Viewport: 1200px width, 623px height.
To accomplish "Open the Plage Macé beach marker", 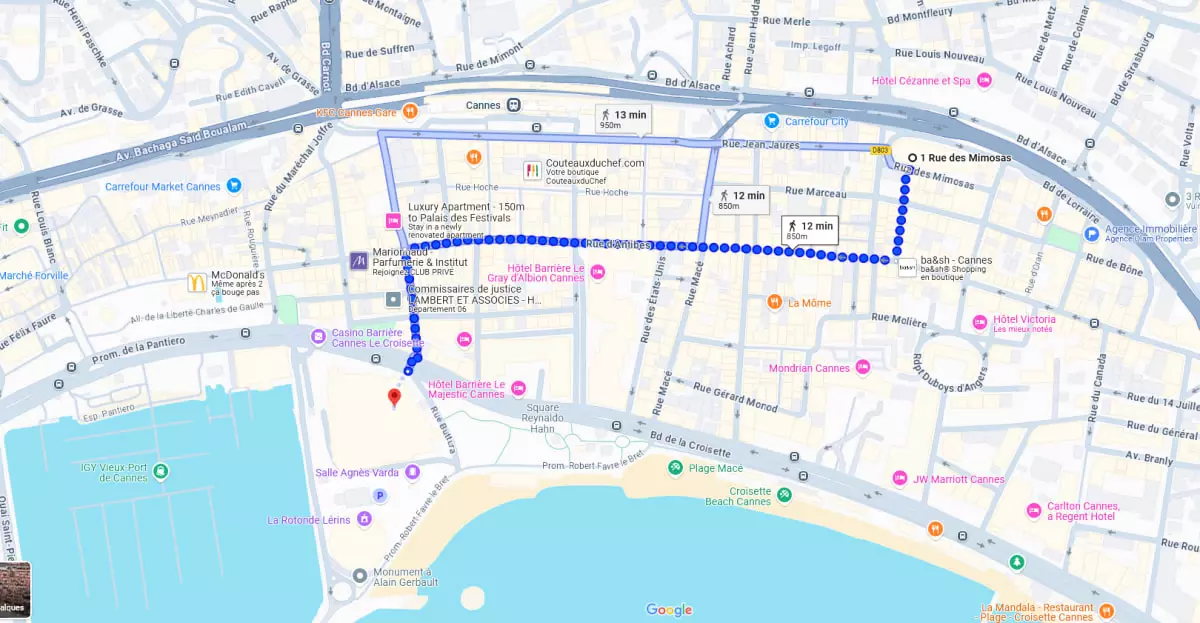I will click(677, 467).
